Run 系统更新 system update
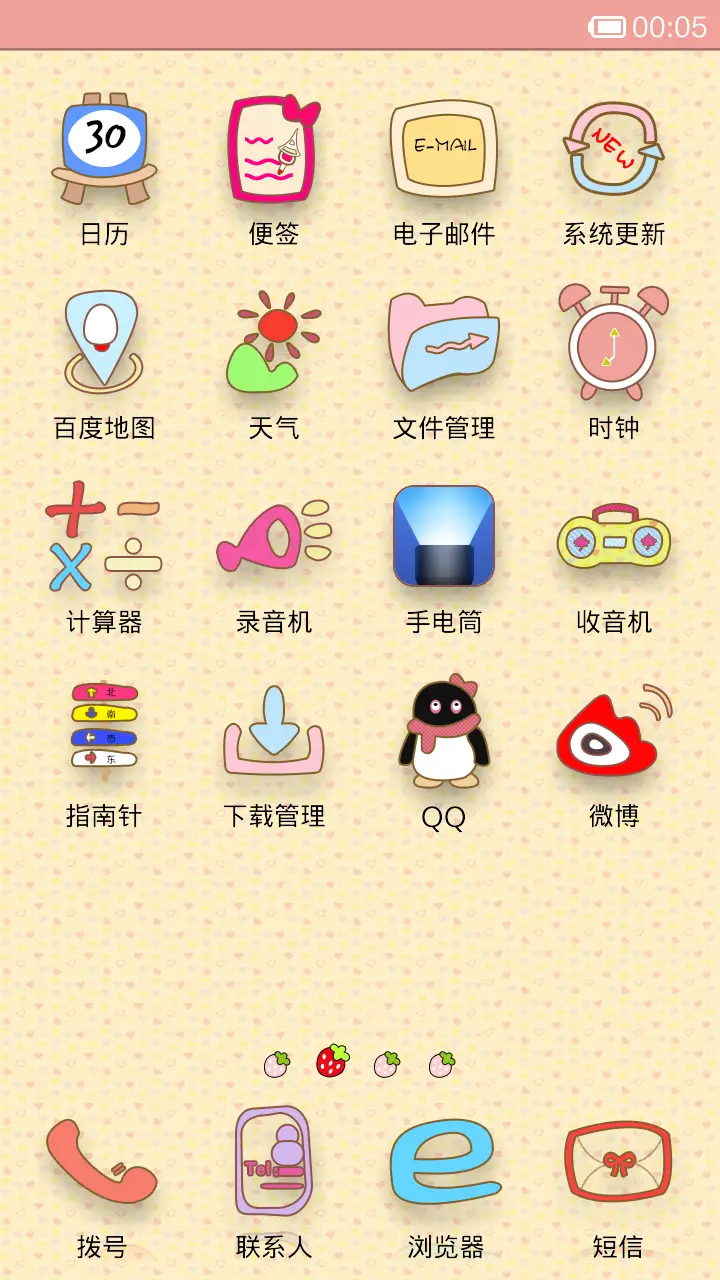 tap(613, 150)
